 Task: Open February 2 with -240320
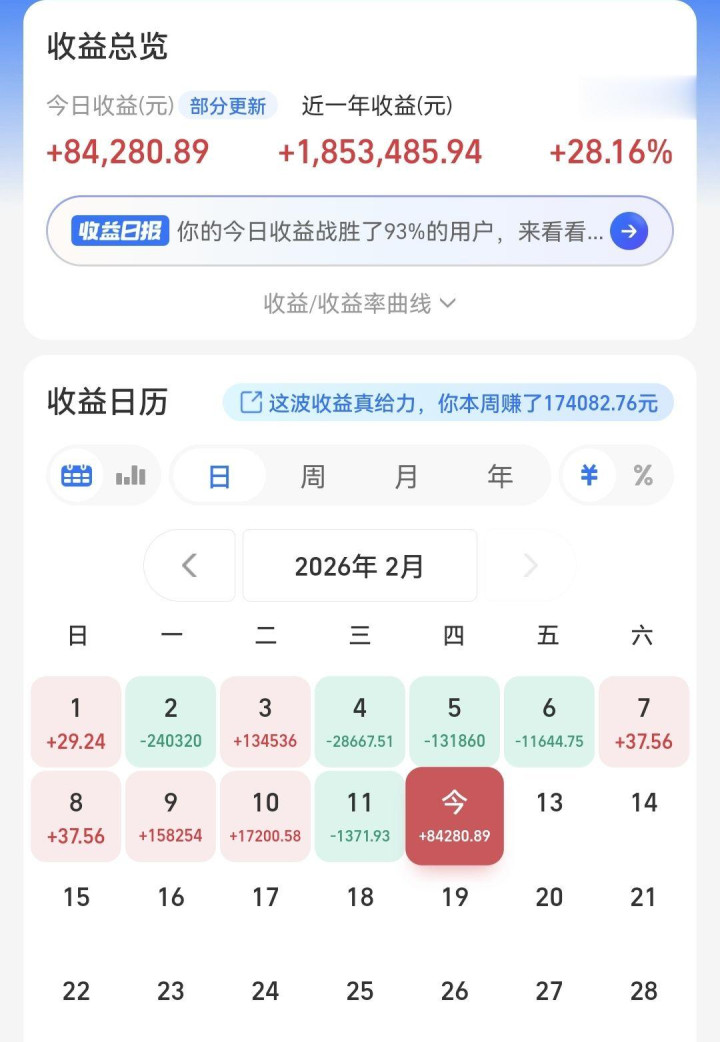point(171,722)
